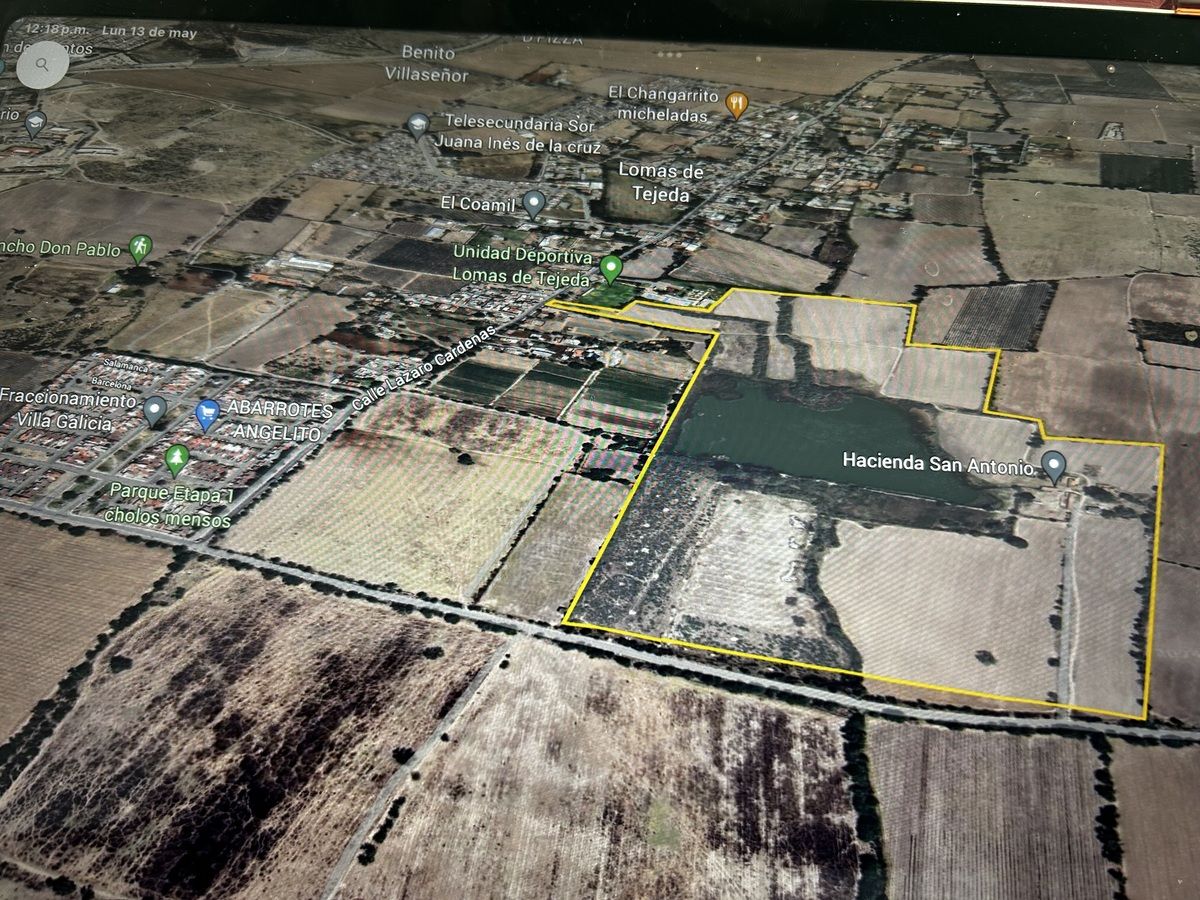
Task: Open Unidad Deportiva Lomas de Tejeda marker
Action: click(610, 268)
